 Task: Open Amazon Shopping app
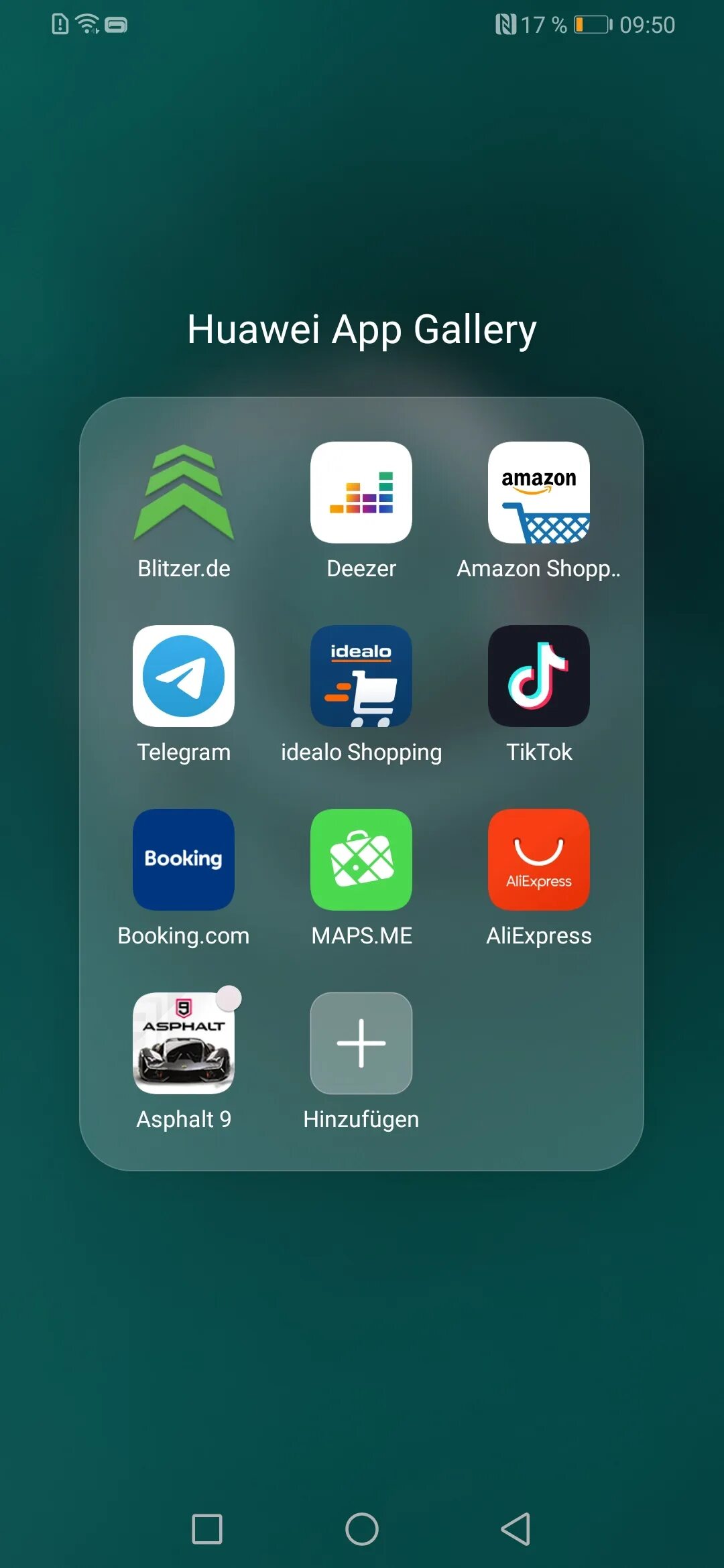(x=539, y=493)
